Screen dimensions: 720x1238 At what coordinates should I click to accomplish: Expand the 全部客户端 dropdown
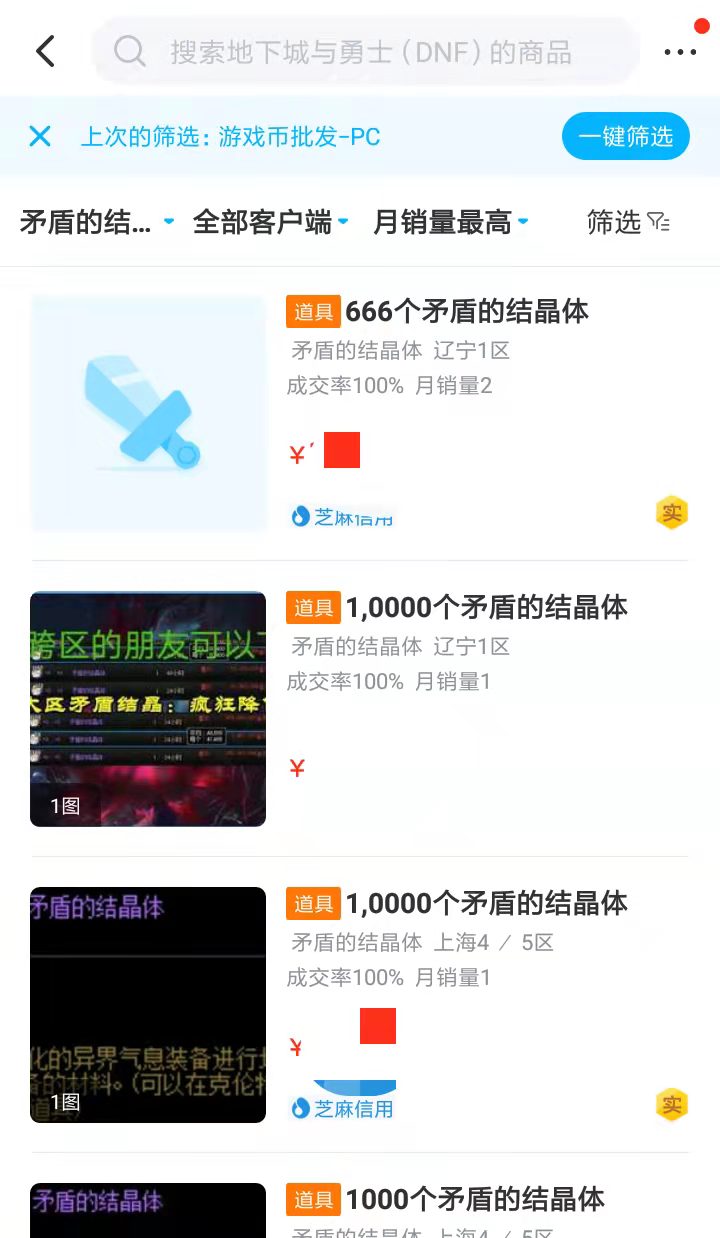(x=270, y=222)
